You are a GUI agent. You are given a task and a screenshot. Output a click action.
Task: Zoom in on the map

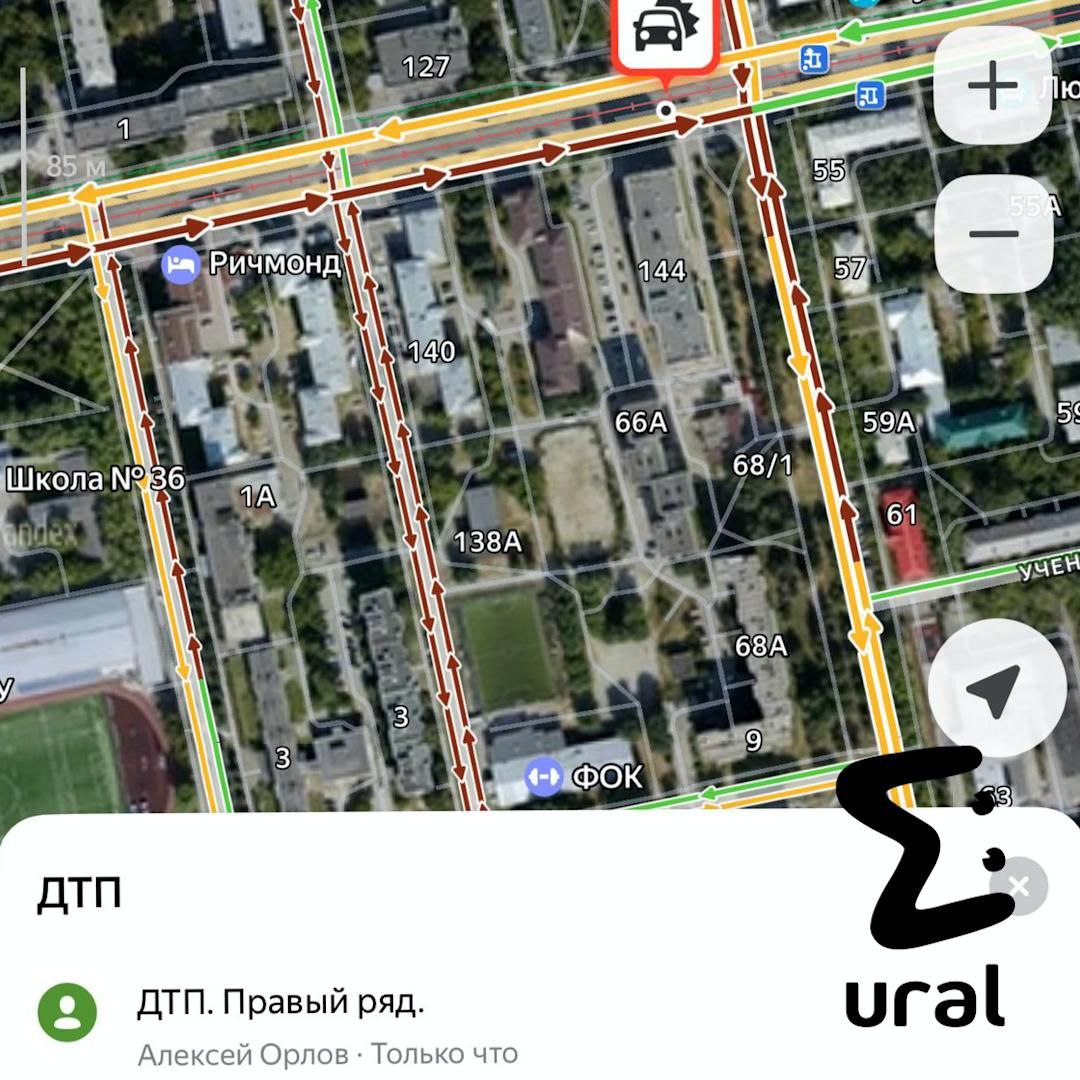pyautogui.click(x=992, y=87)
